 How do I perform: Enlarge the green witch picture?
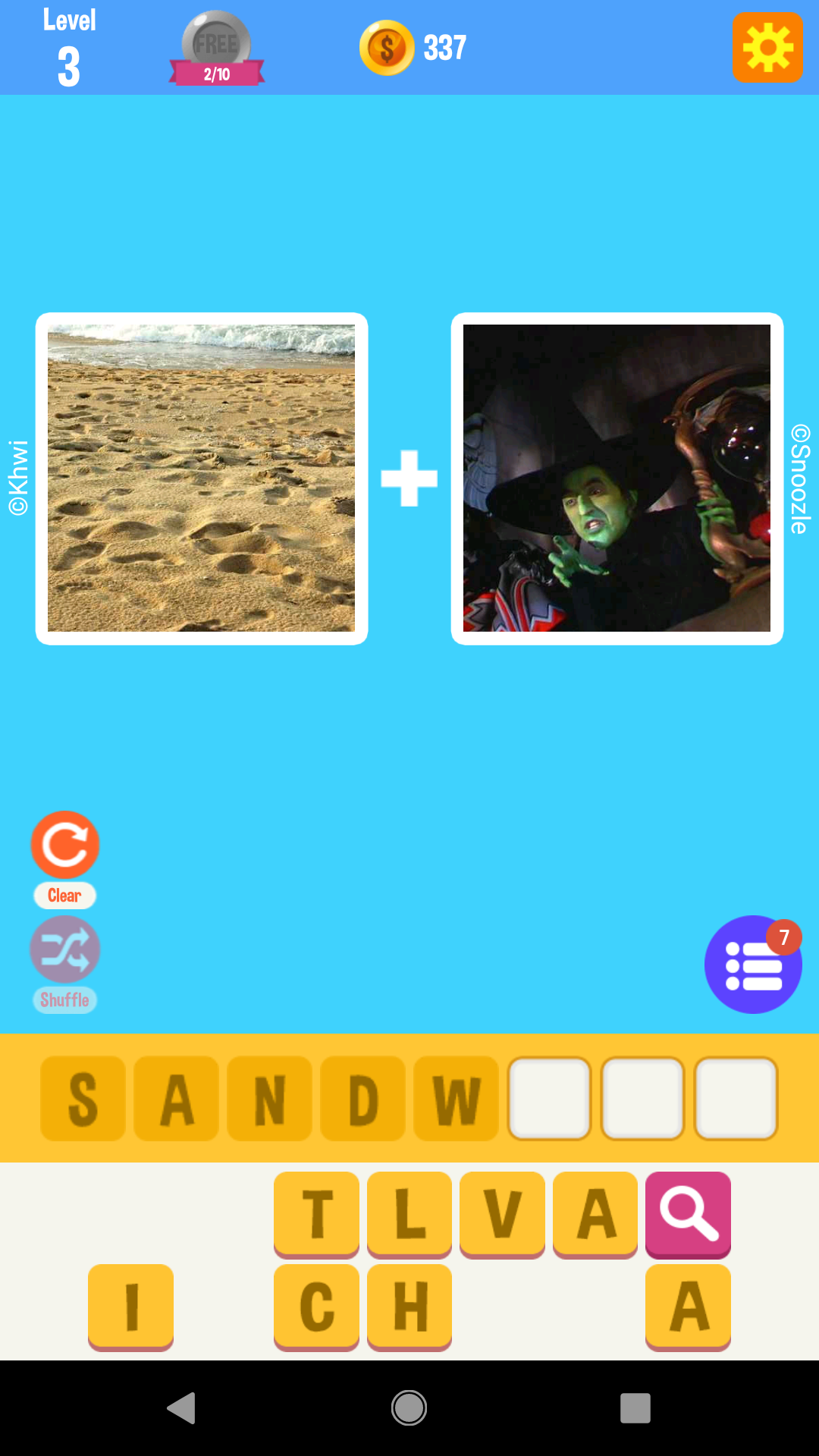[617, 479]
